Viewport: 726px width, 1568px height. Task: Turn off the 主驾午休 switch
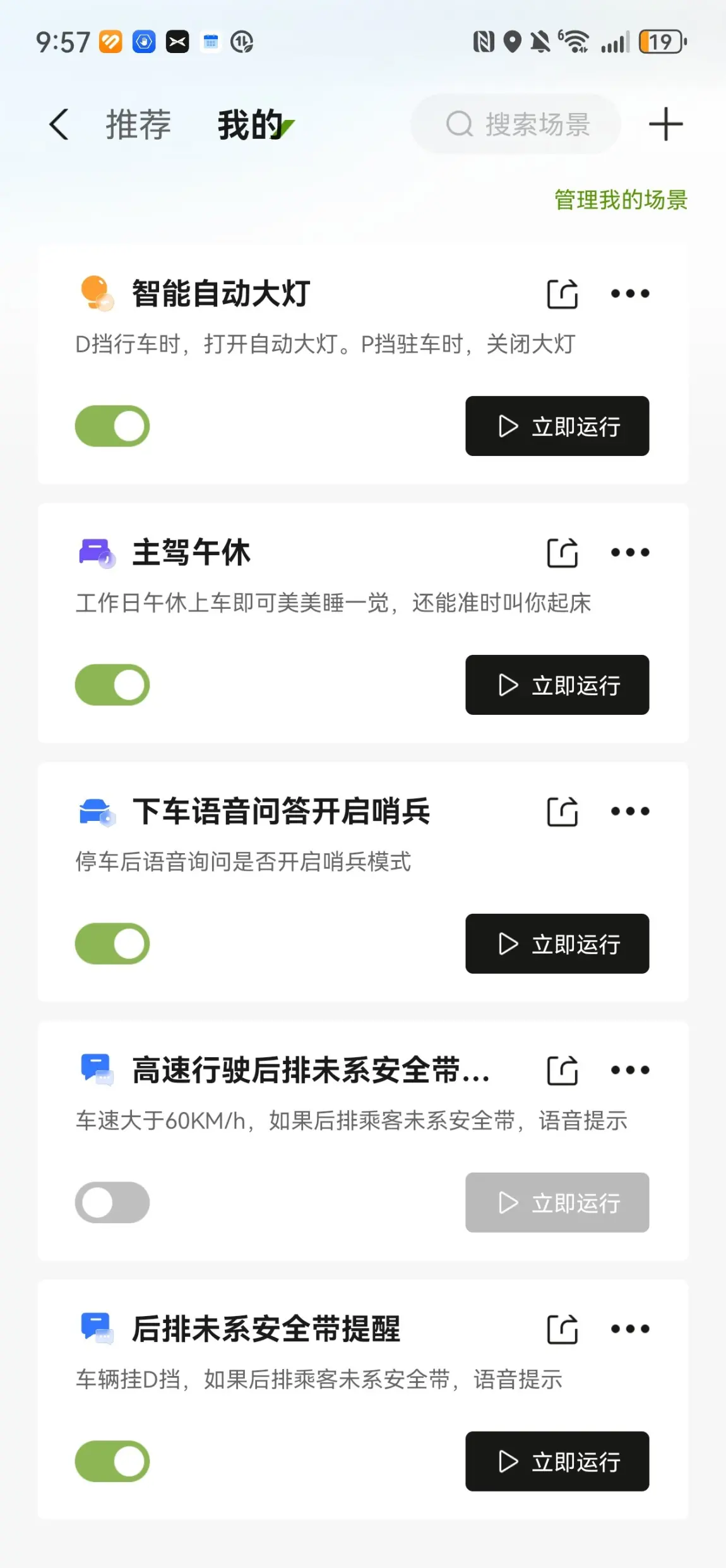112,685
